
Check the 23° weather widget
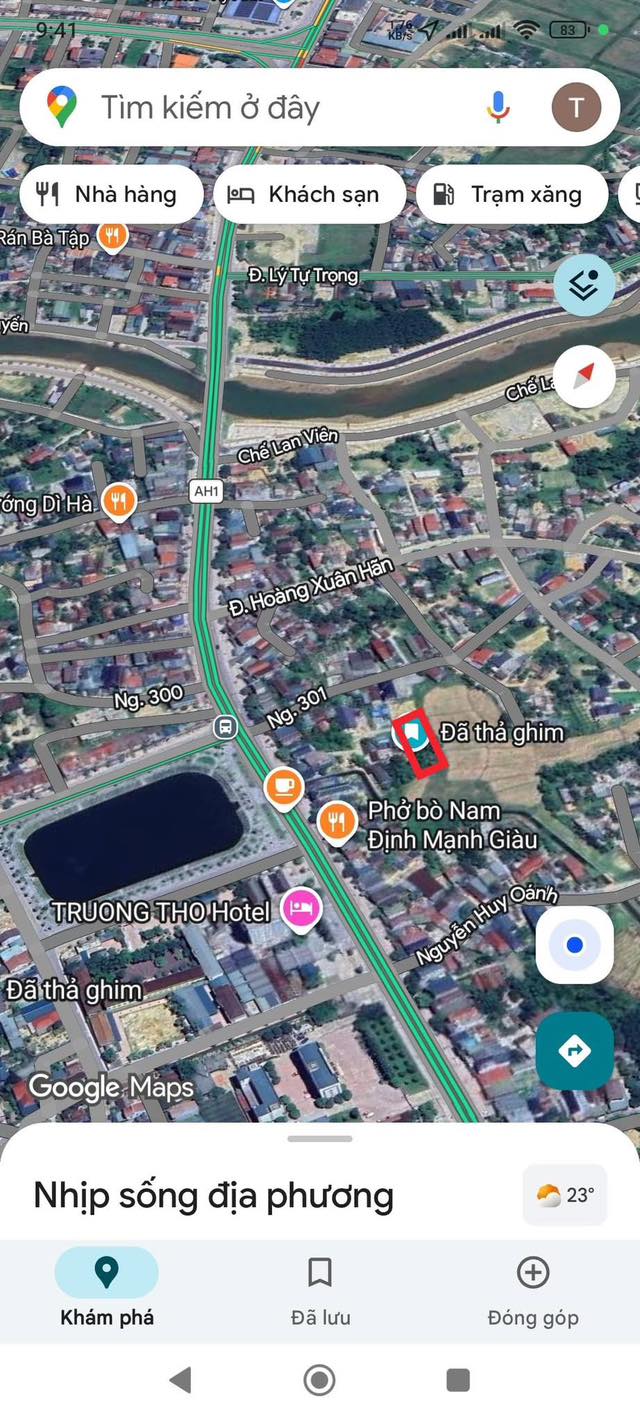pyautogui.click(x=565, y=1195)
